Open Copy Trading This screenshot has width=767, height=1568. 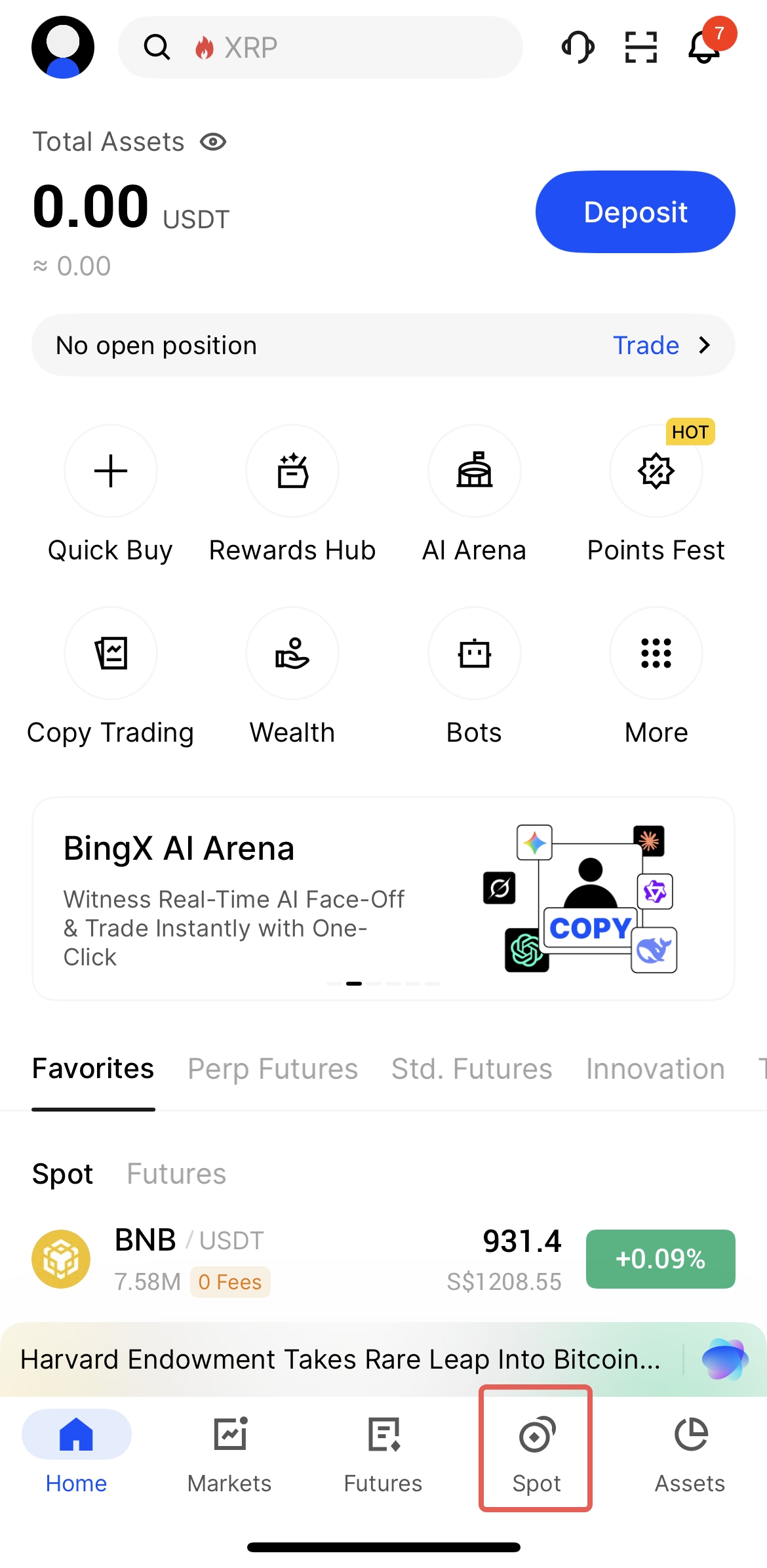click(110, 653)
